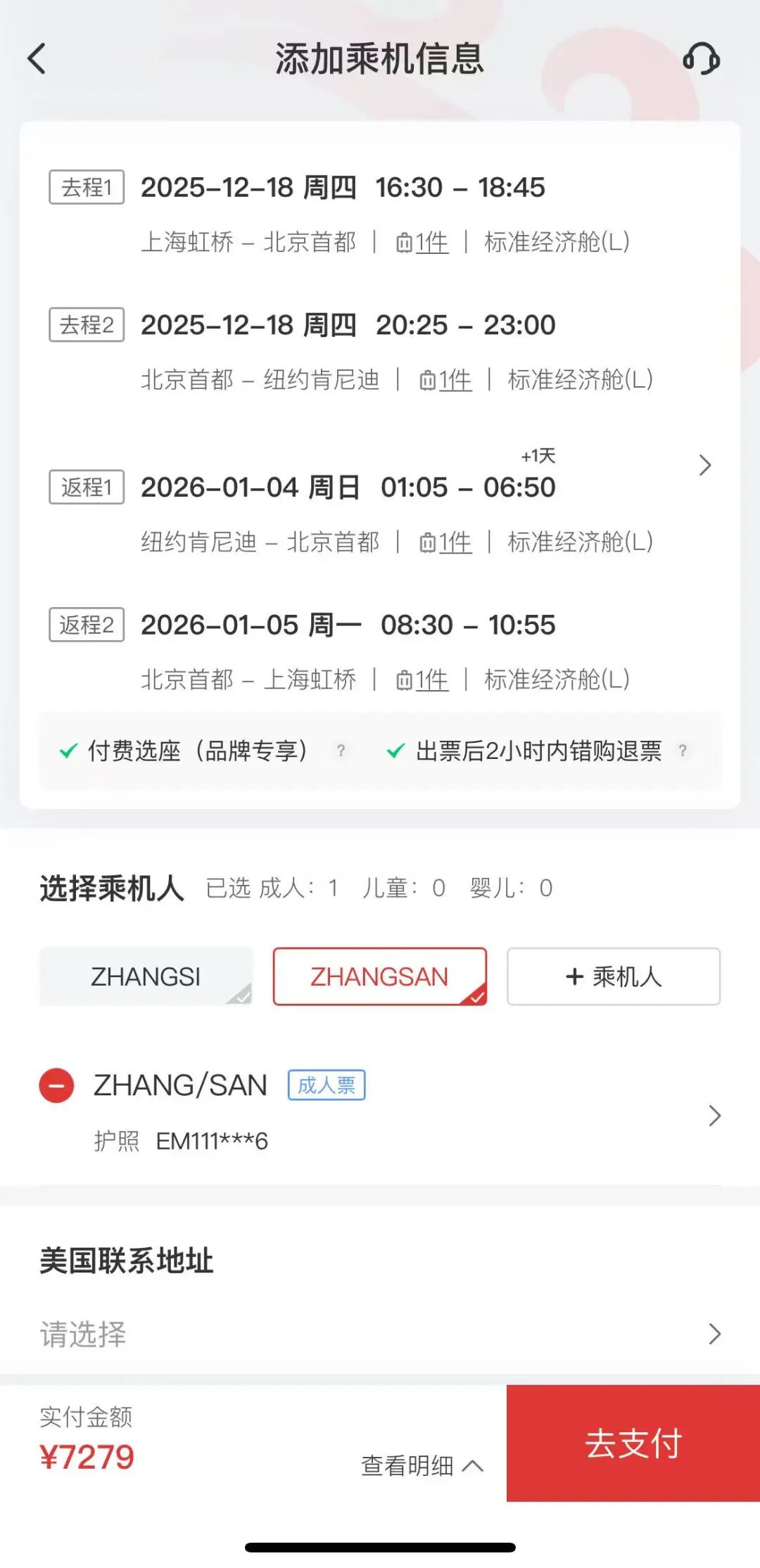This screenshot has width=760, height=1568.
Task: Choose 美国联系地址 via 请选择
Action: click(x=380, y=1334)
